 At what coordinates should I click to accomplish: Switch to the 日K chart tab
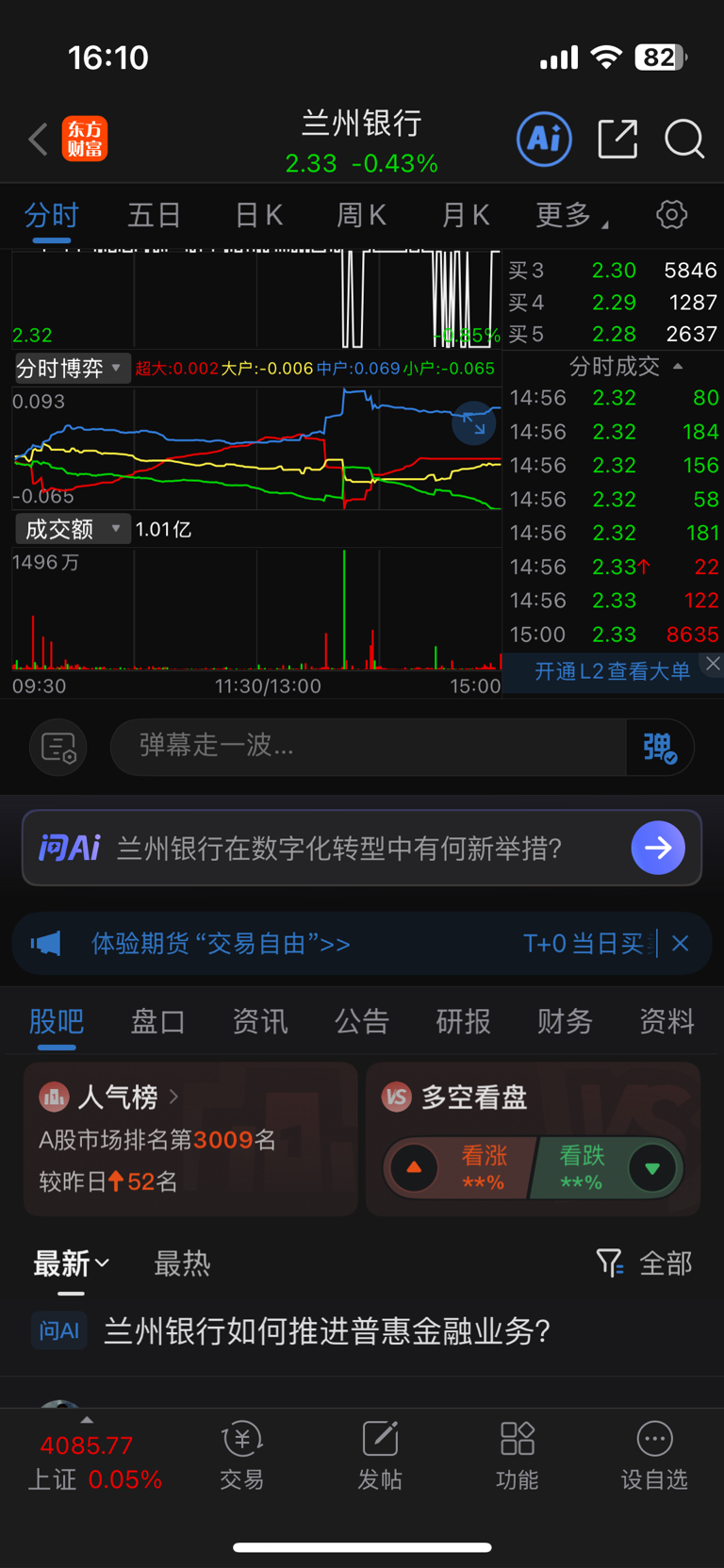click(x=258, y=215)
